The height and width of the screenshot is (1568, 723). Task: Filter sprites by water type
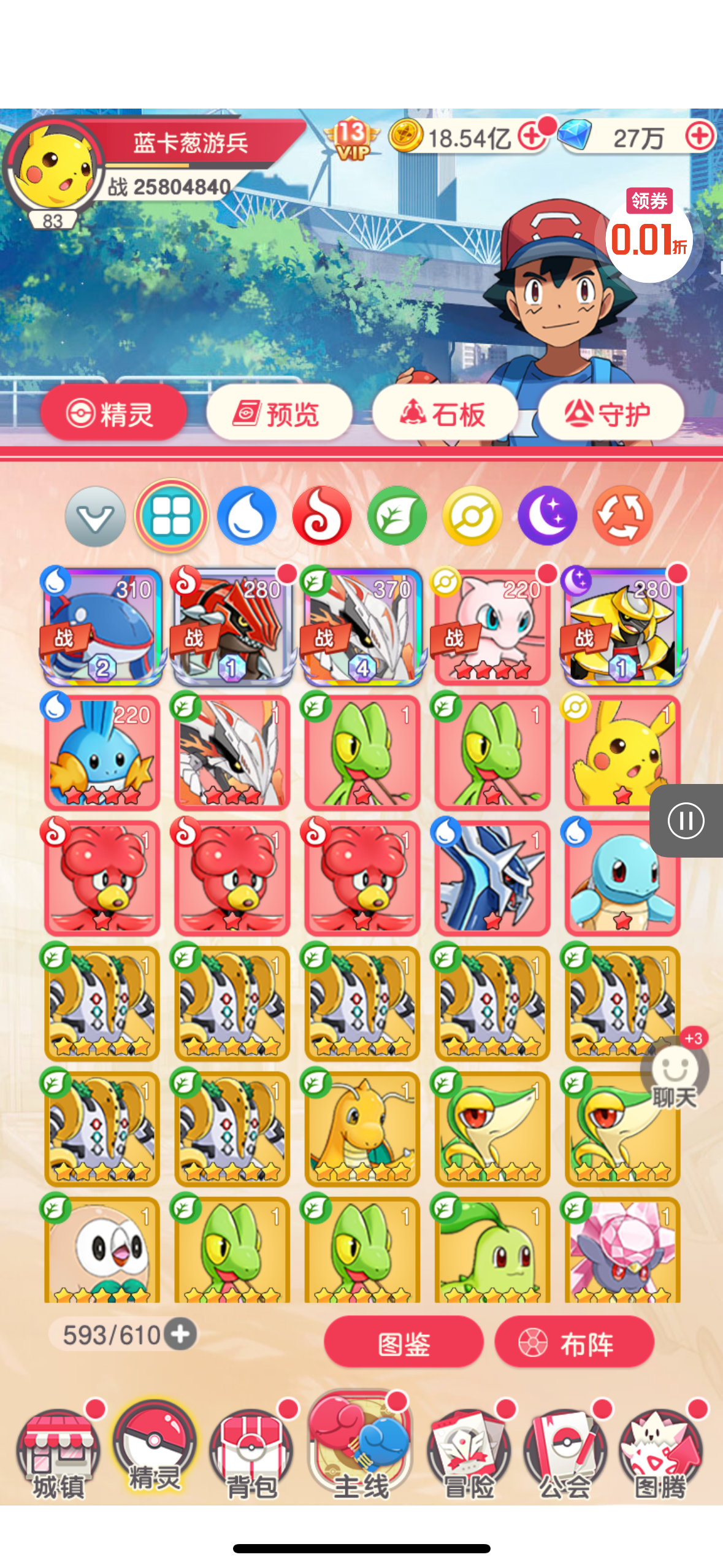(247, 516)
